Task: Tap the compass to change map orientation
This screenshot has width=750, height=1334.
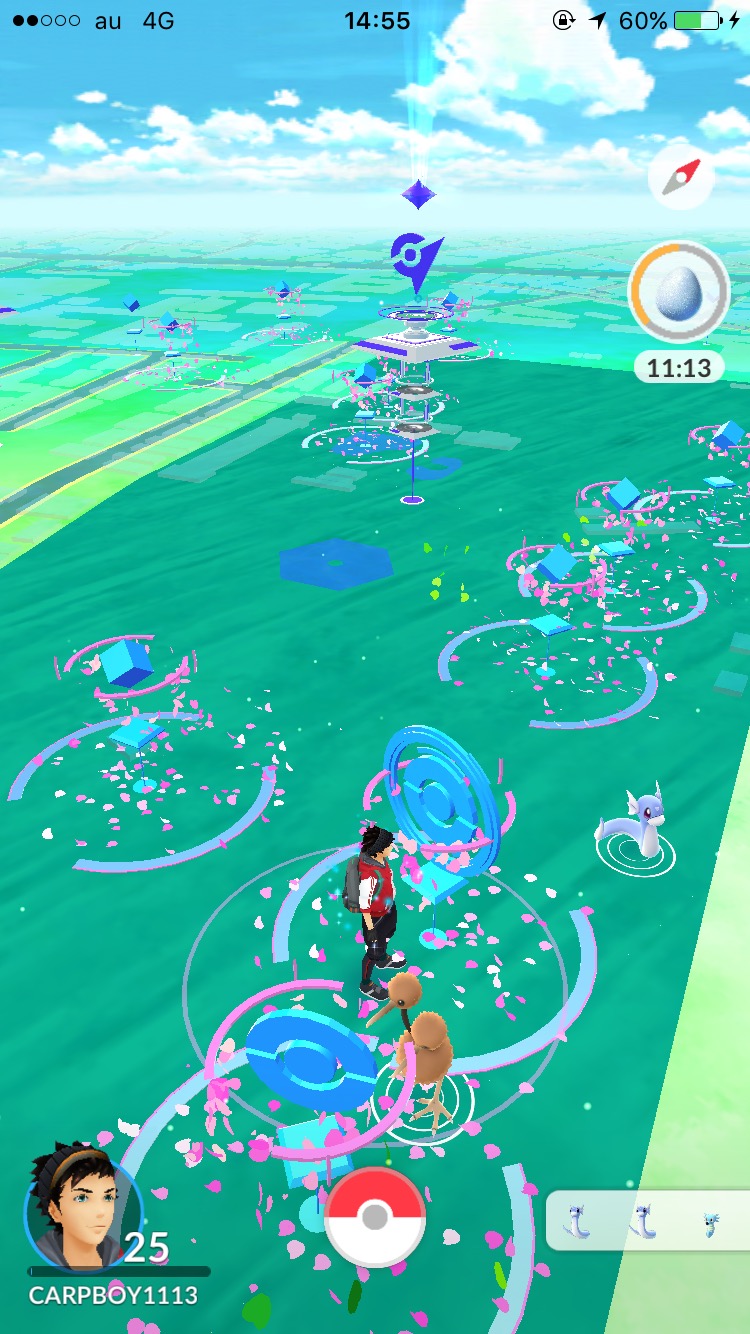Action: coord(681,177)
